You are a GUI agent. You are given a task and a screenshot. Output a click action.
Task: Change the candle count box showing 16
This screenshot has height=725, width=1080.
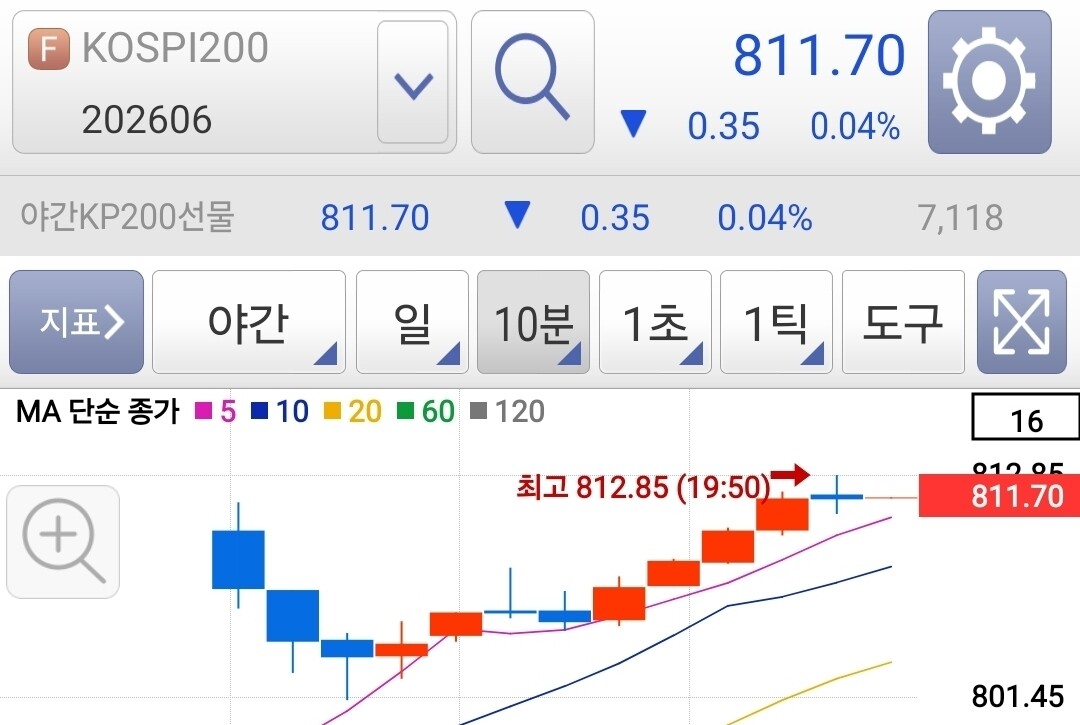(x=1026, y=419)
